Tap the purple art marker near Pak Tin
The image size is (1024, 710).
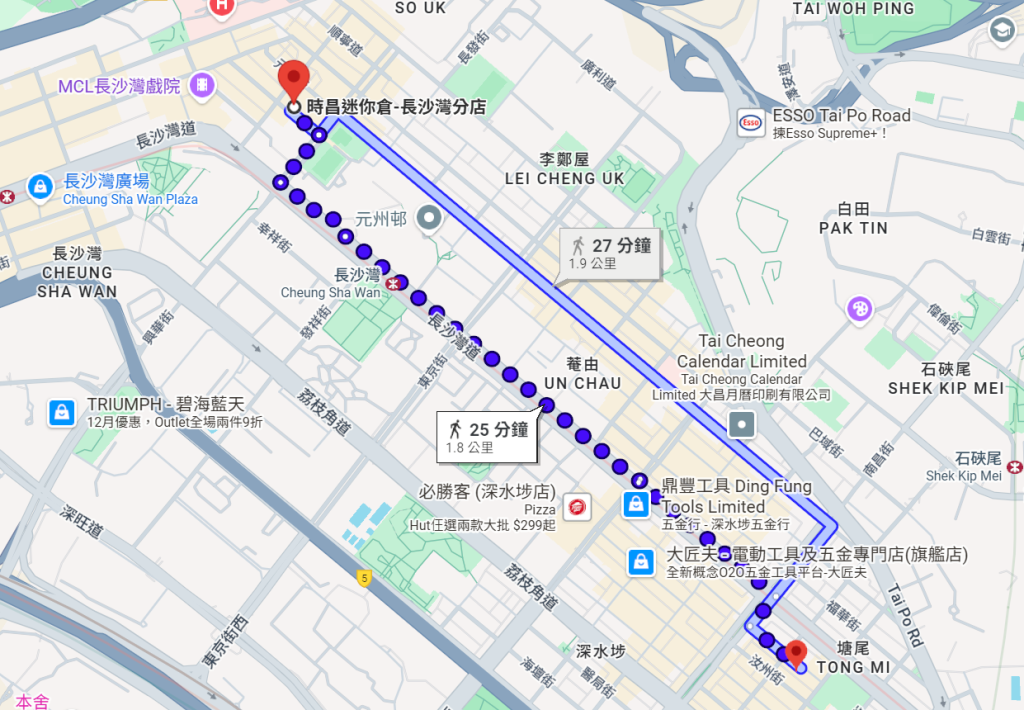click(x=859, y=309)
